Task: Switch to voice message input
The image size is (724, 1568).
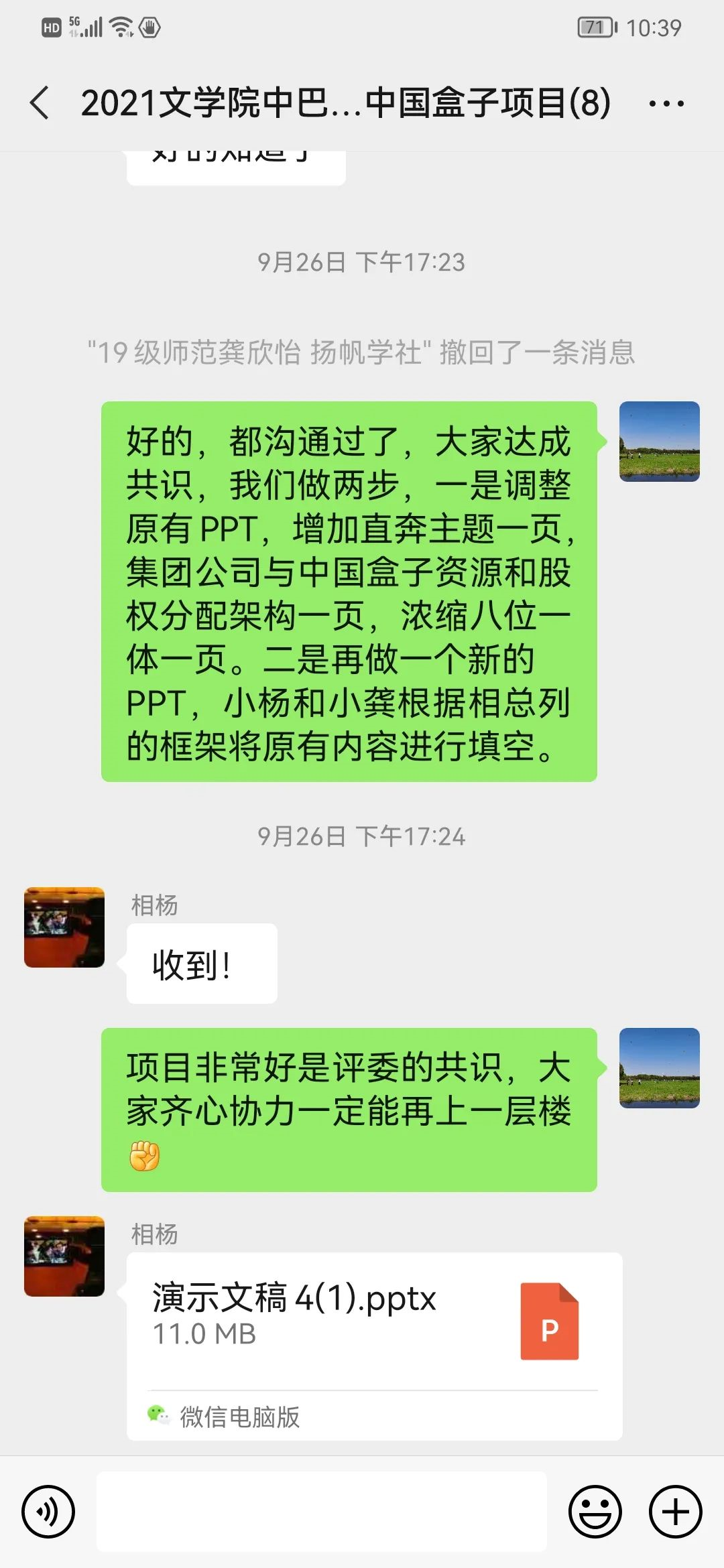Action: coord(48,1511)
